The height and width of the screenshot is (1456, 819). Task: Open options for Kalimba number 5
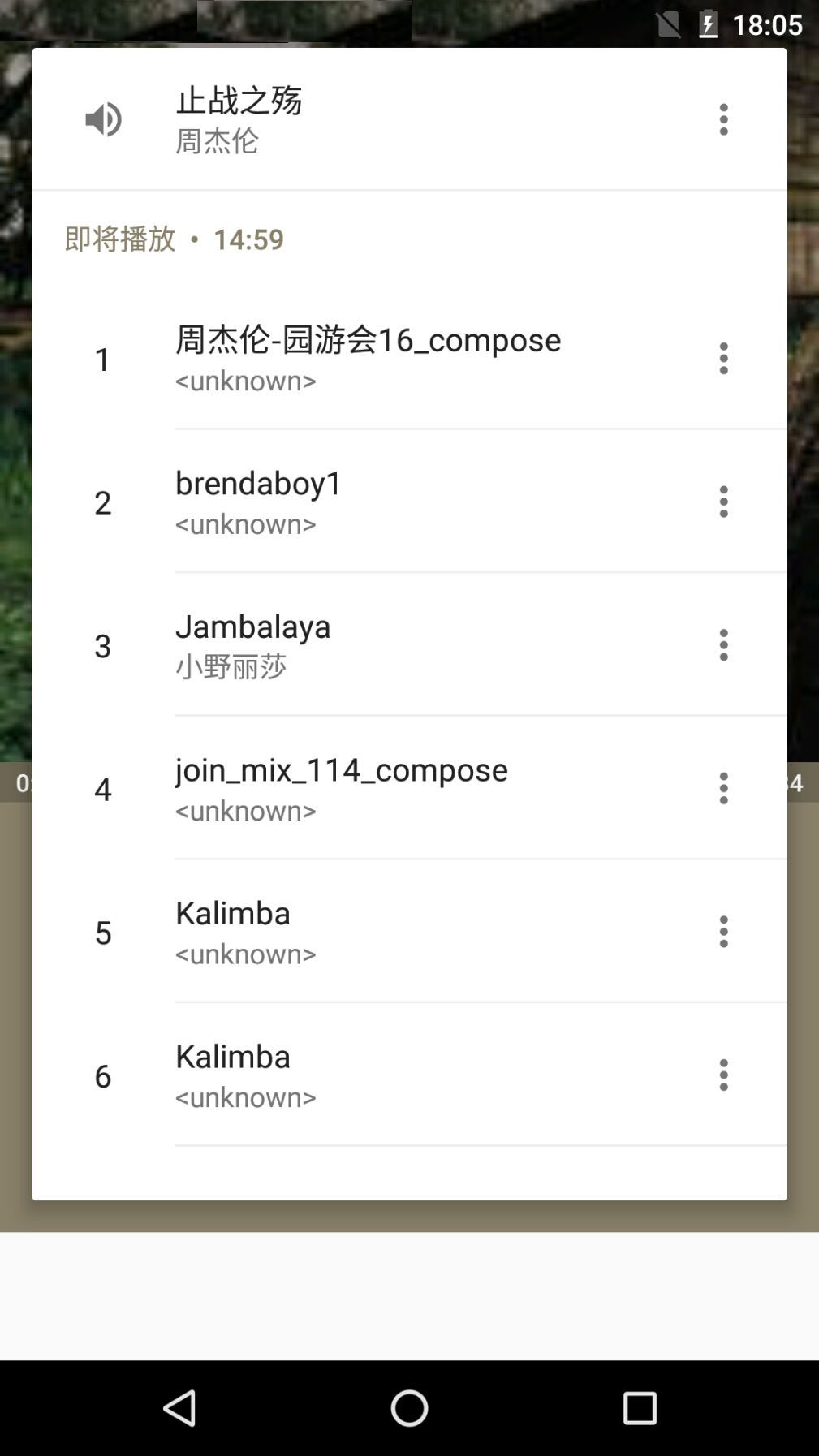pyautogui.click(x=723, y=932)
